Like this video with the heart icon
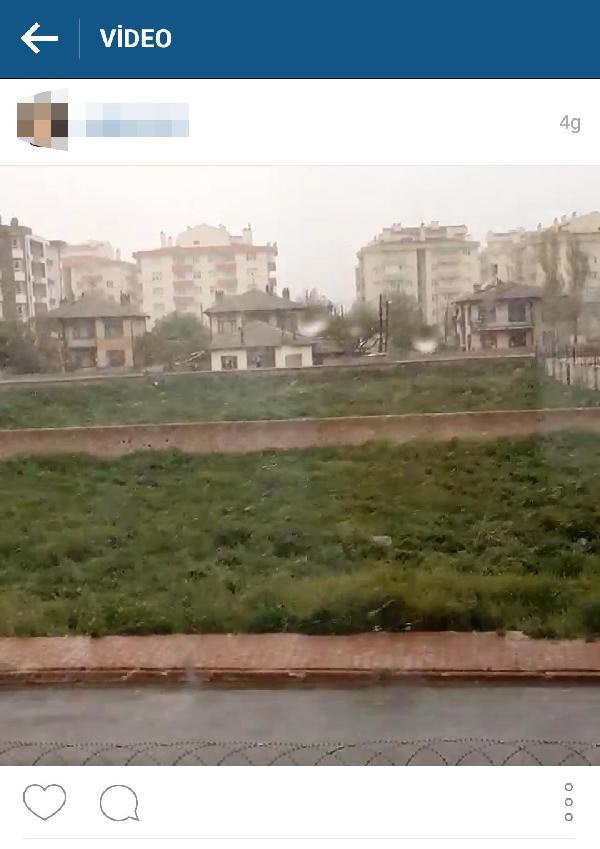Image resolution: width=600 pixels, height=849 pixels. [x=44, y=802]
